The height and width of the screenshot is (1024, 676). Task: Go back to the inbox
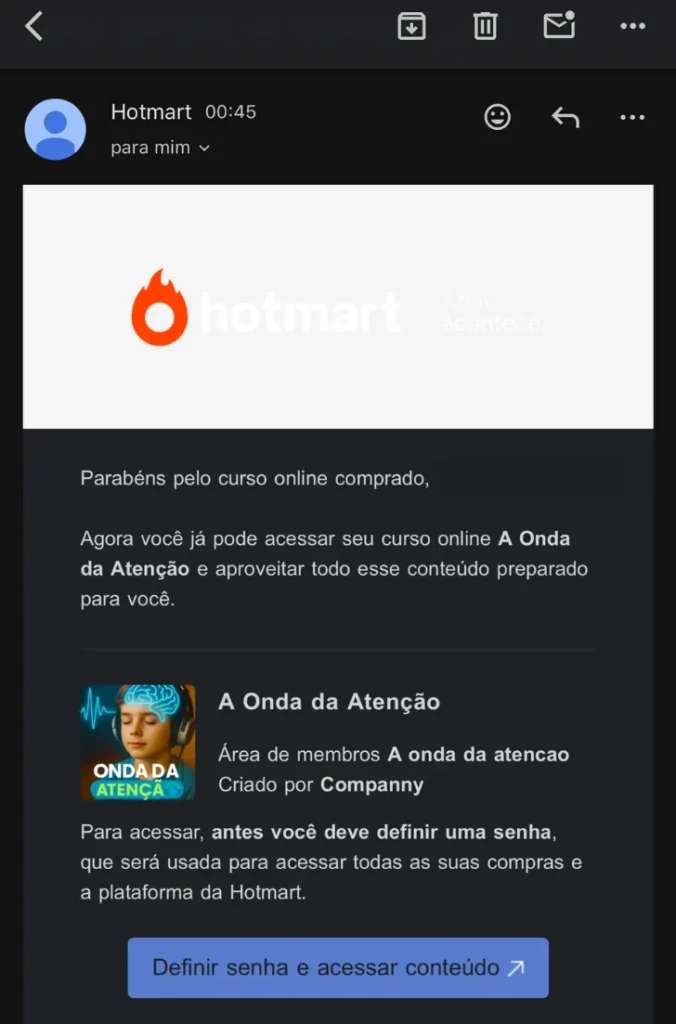pos(34,27)
